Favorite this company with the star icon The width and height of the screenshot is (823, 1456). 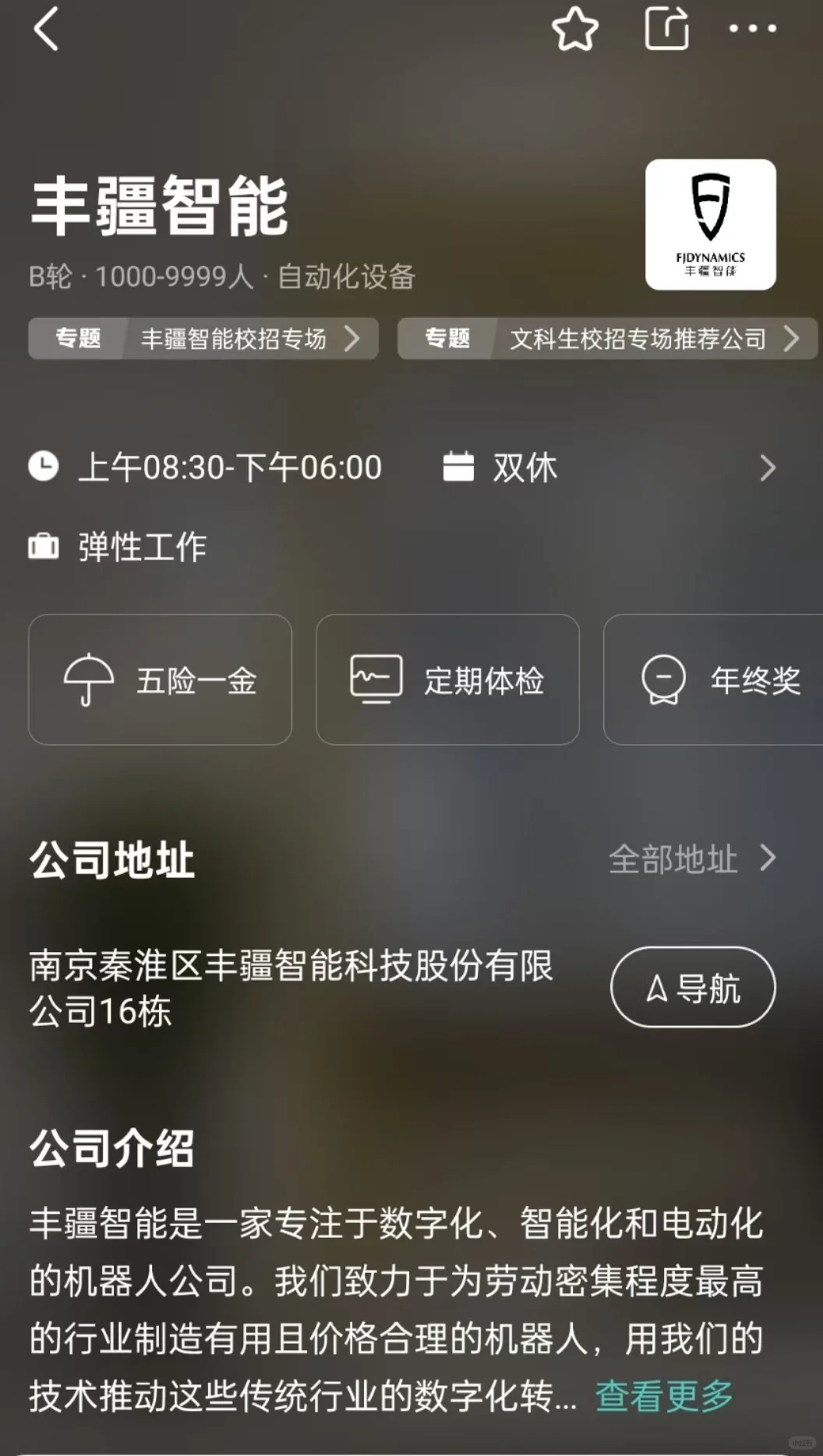(x=575, y=29)
